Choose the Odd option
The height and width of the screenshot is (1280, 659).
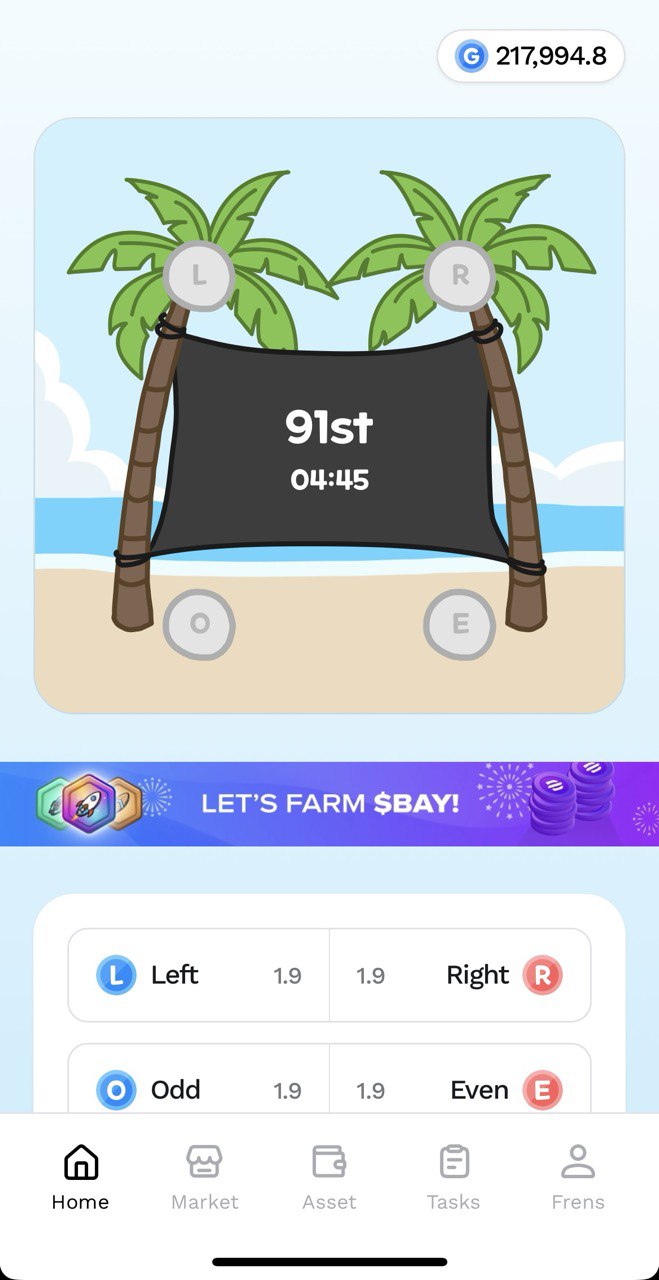(x=199, y=1089)
